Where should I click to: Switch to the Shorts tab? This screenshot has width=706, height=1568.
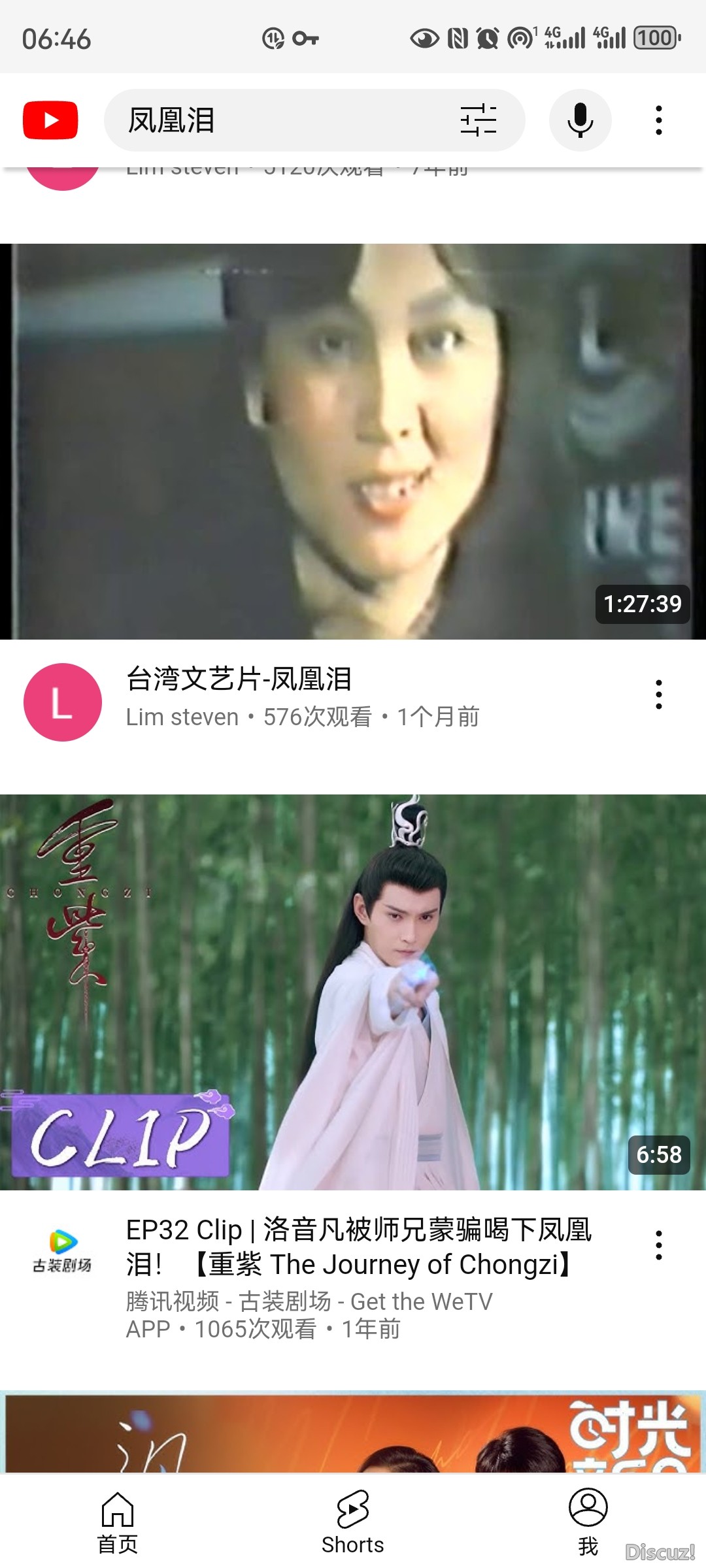tap(353, 1522)
